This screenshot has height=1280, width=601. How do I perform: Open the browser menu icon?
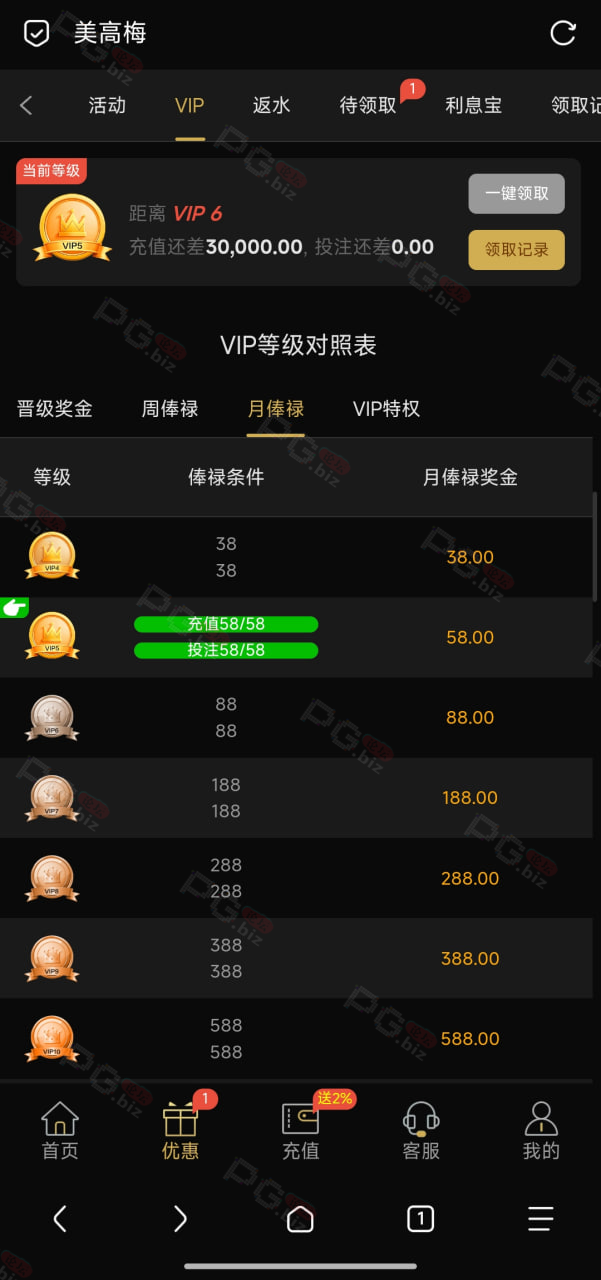click(541, 1218)
